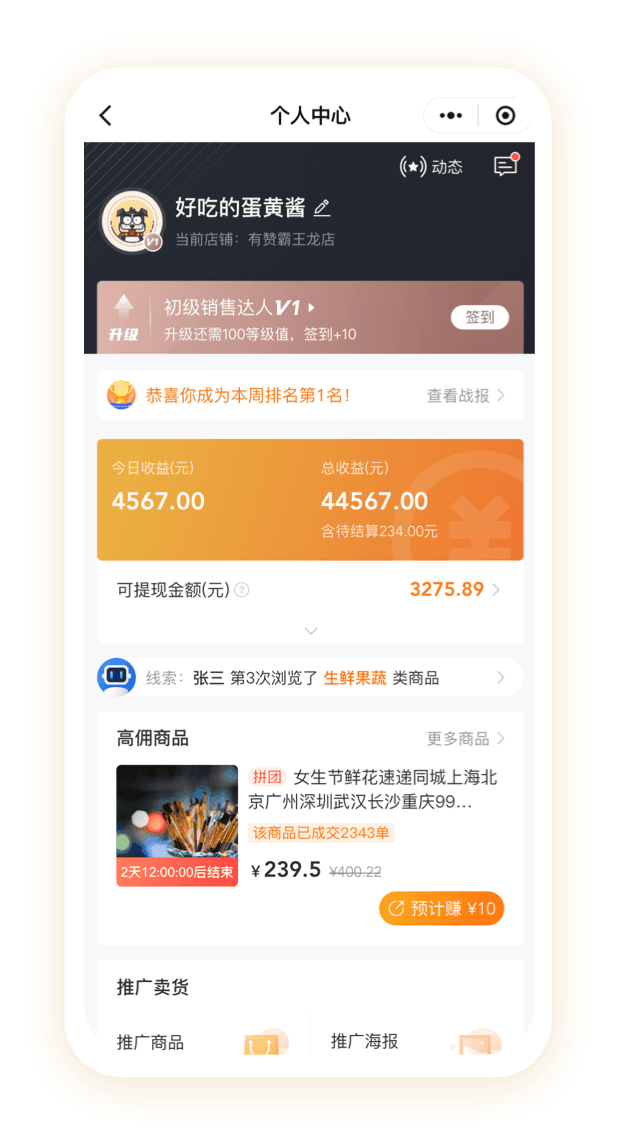Expand the earnings section with the down chevron
621x1140 pixels.
coord(310,631)
